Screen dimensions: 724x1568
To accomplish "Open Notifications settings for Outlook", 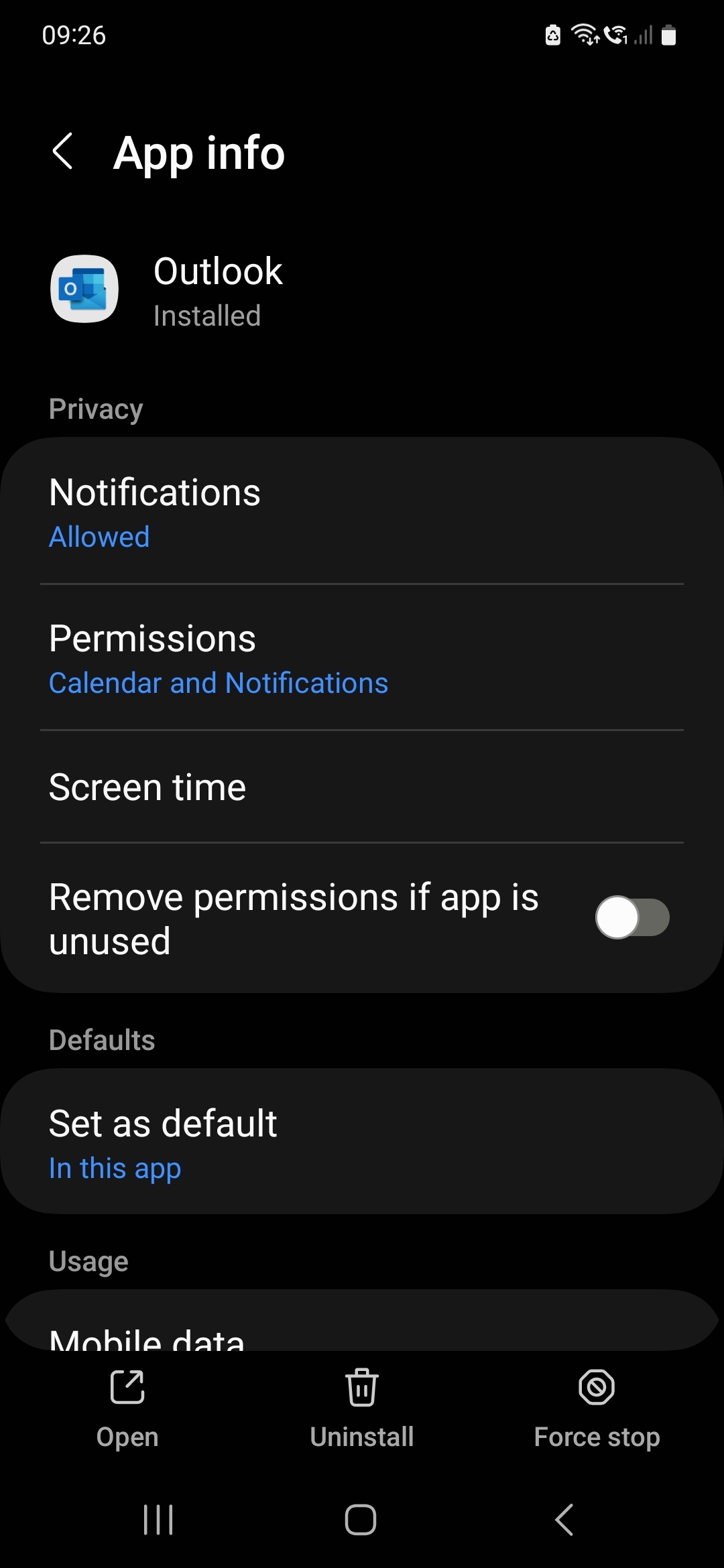I will click(362, 512).
